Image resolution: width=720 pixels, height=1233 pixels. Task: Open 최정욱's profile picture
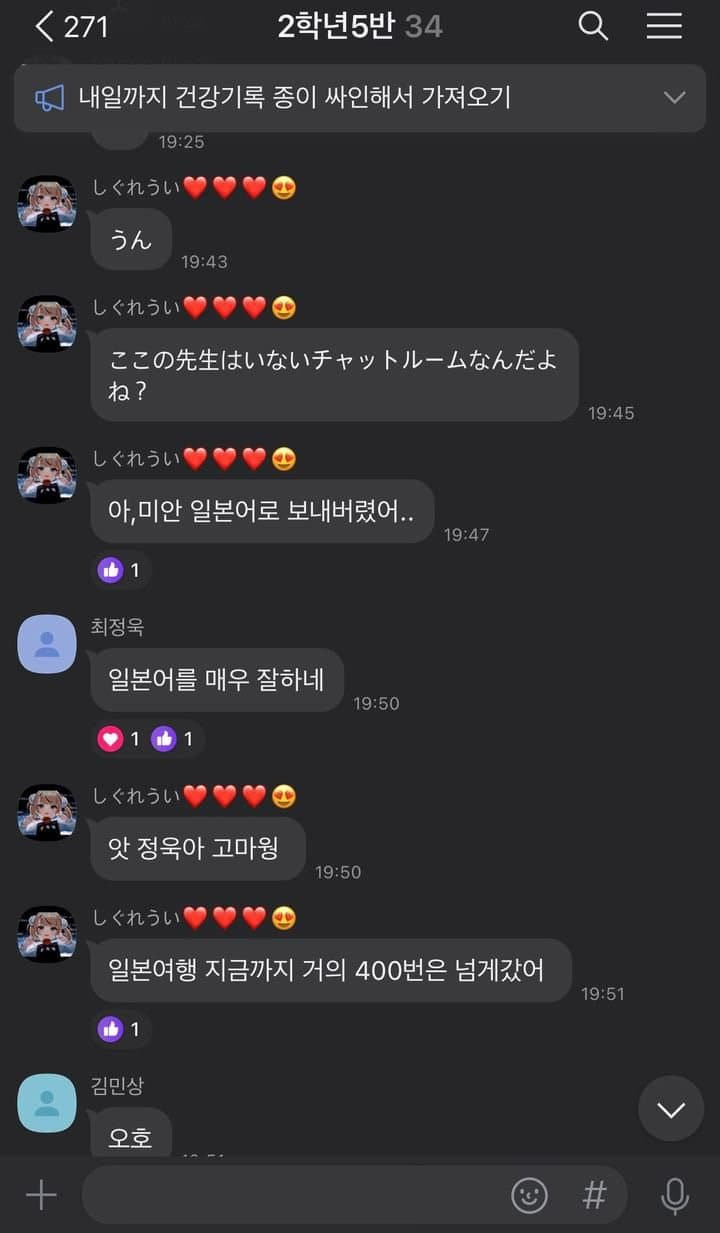(46, 644)
